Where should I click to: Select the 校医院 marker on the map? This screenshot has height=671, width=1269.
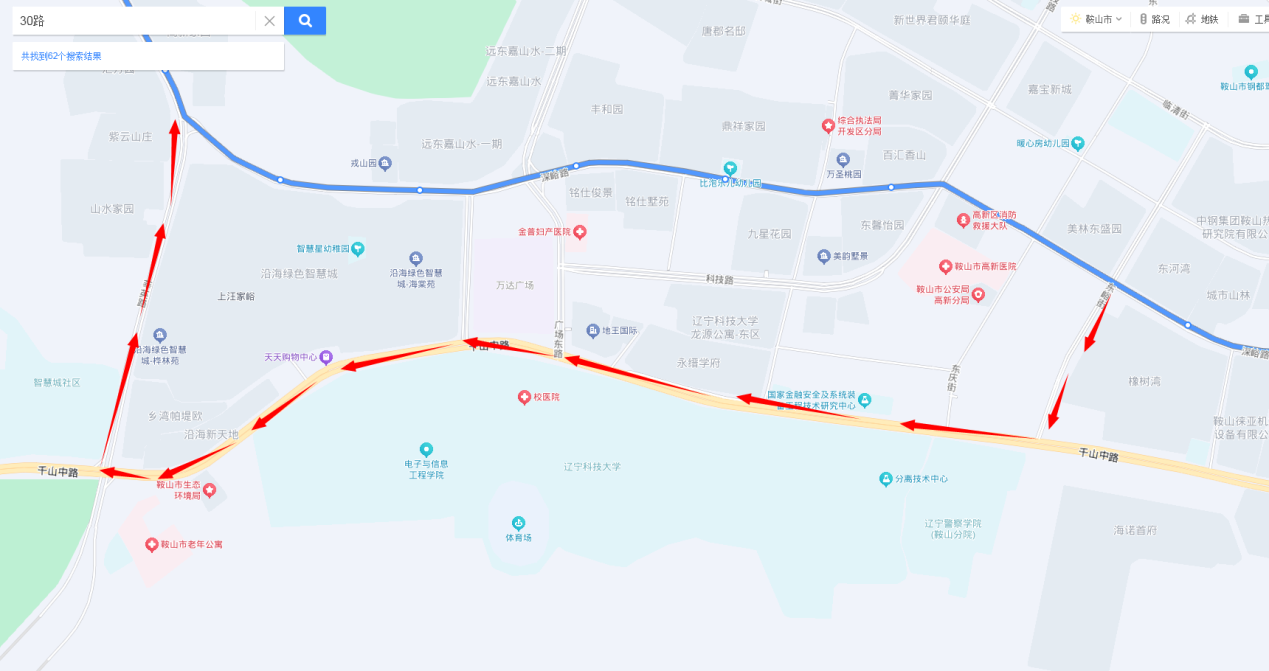(524, 397)
